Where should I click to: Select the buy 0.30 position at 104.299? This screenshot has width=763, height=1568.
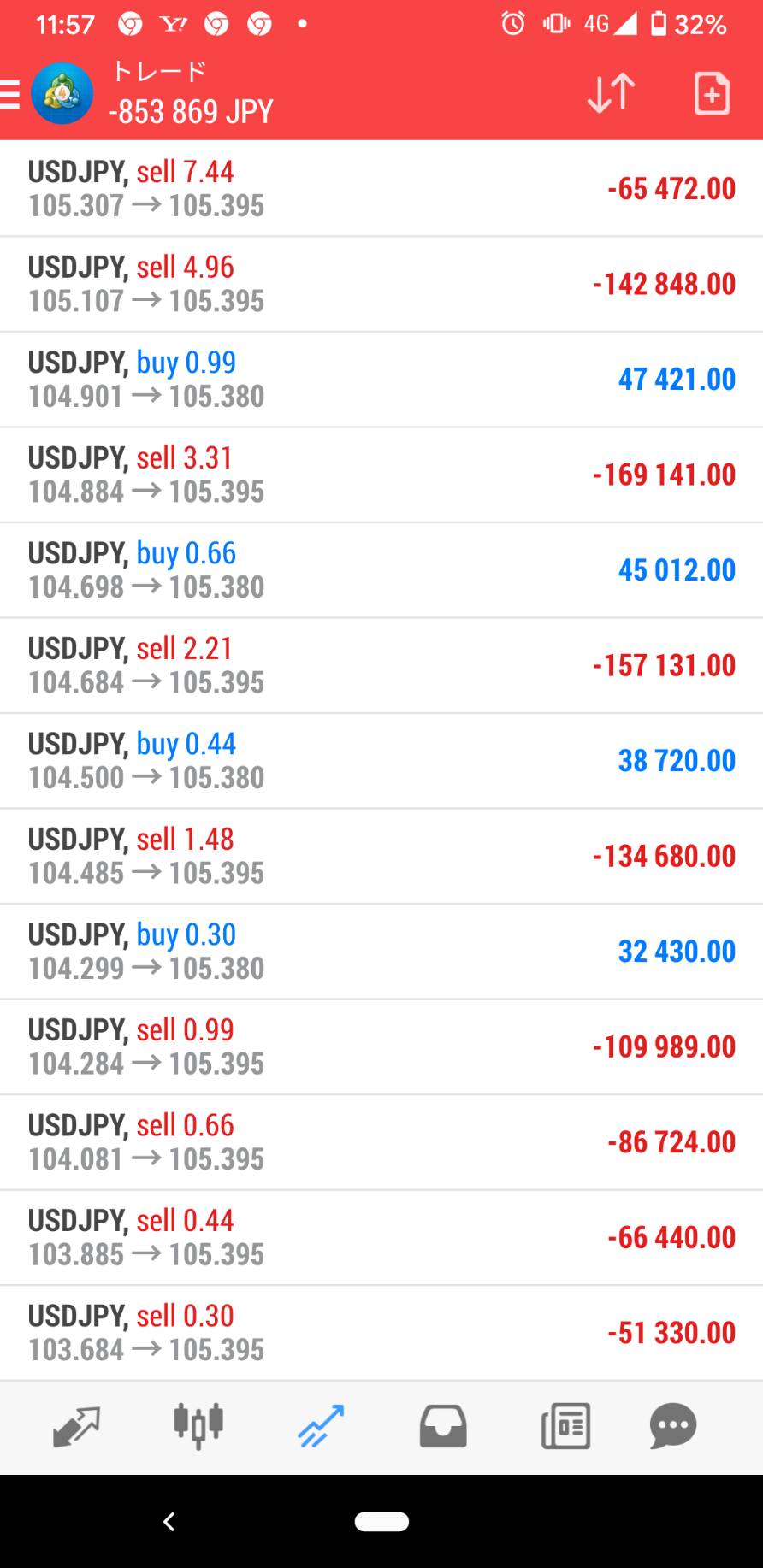(x=381, y=952)
